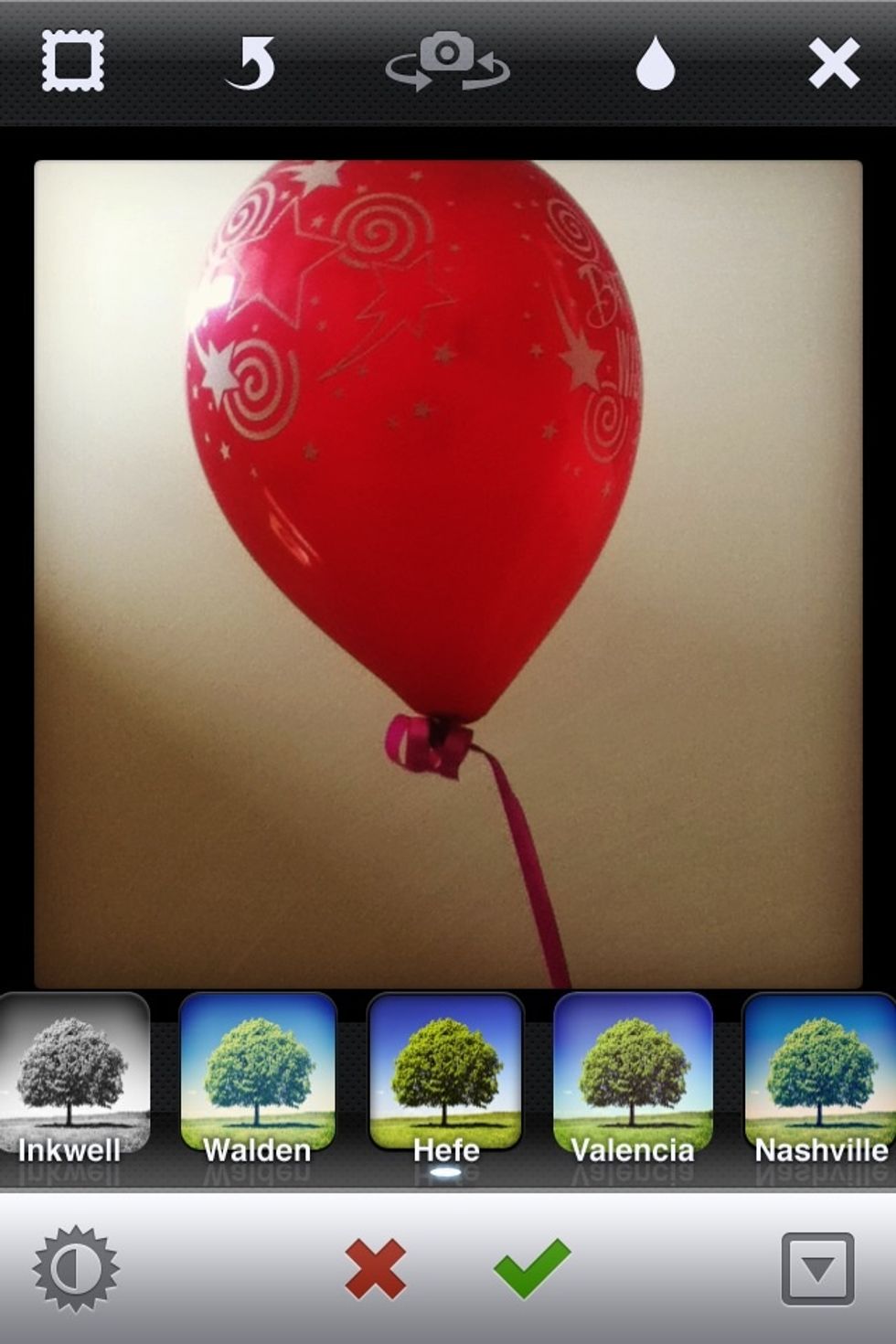Hide the filter tray with the arrow
Screen dimensions: 896x1344
coord(817,1269)
